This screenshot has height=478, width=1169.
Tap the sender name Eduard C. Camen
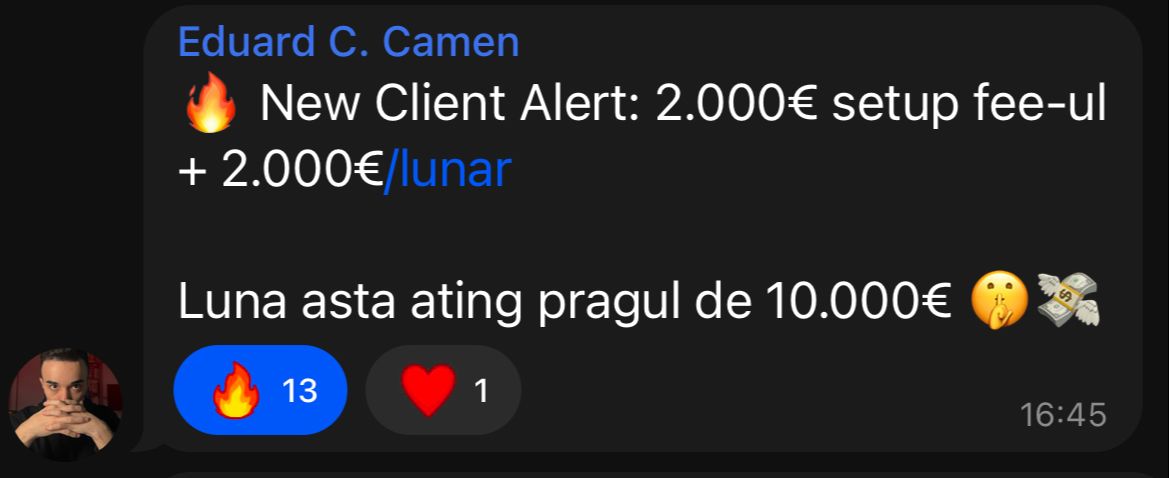point(348,42)
